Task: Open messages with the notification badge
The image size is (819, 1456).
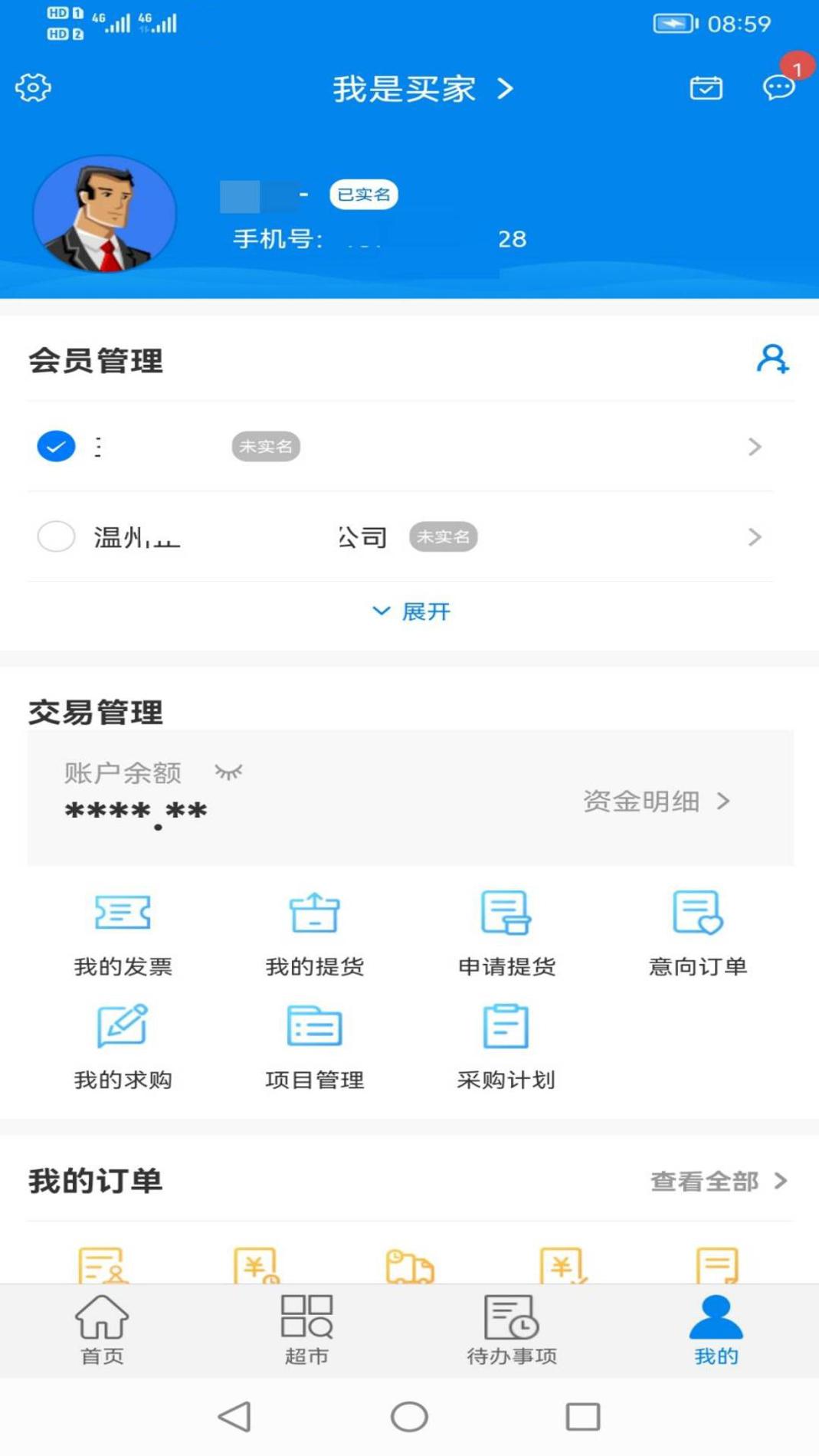Action: [x=778, y=88]
